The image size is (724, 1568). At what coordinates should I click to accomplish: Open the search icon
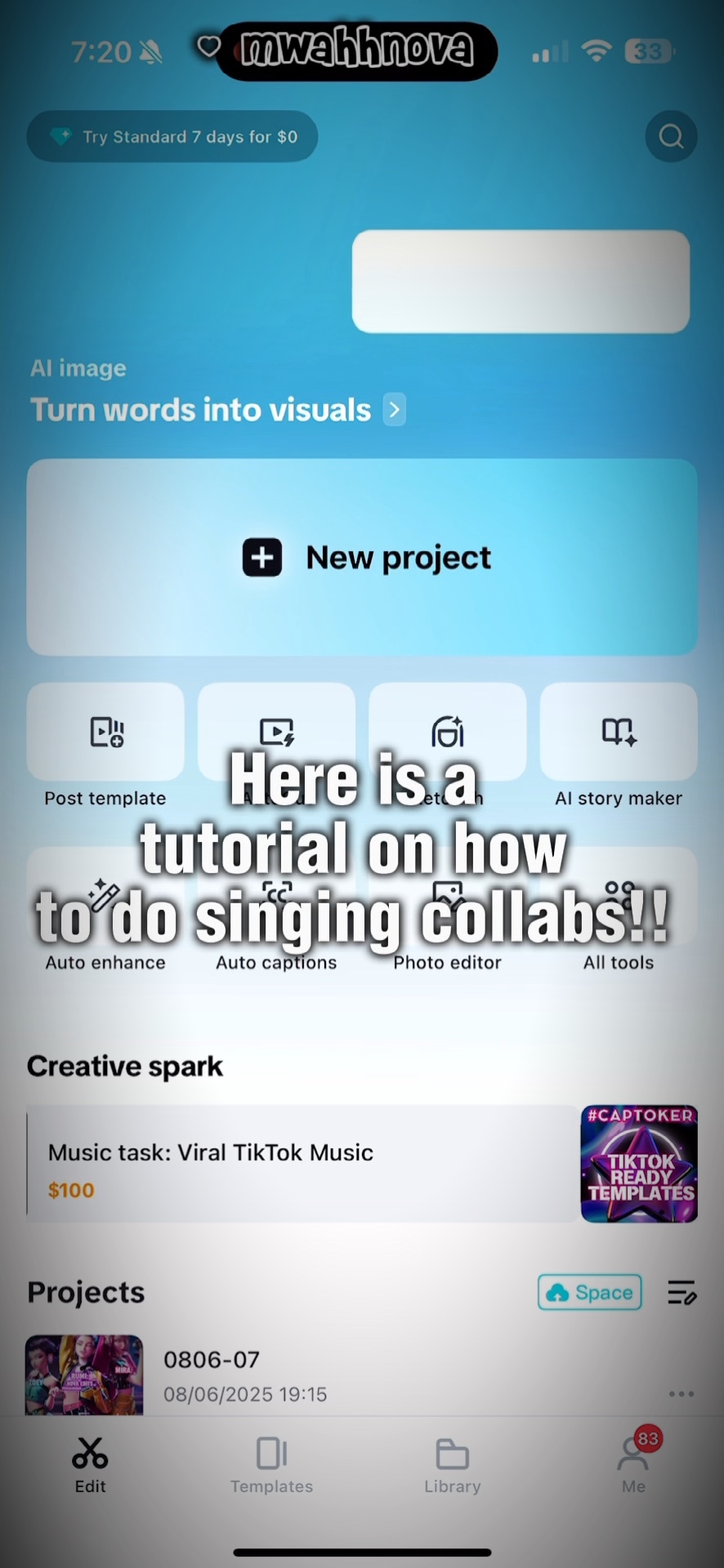[x=671, y=136]
